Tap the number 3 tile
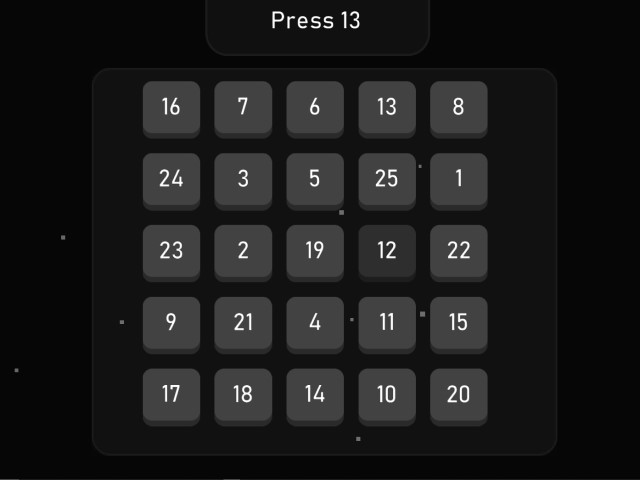The height and width of the screenshot is (480, 640). coord(243,179)
